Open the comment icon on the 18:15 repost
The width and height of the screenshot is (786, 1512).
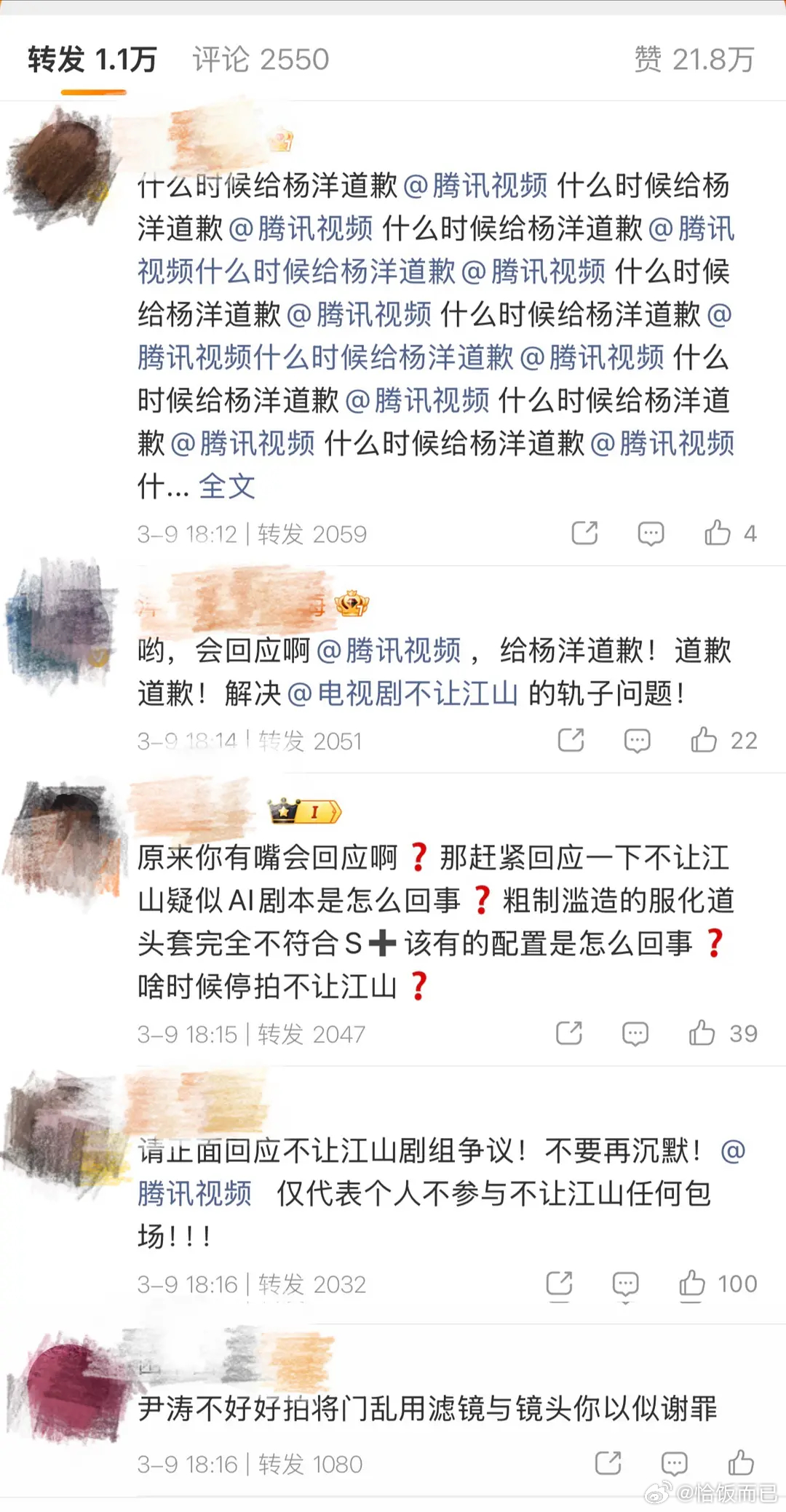pyautogui.click(x=635, y=1033)
